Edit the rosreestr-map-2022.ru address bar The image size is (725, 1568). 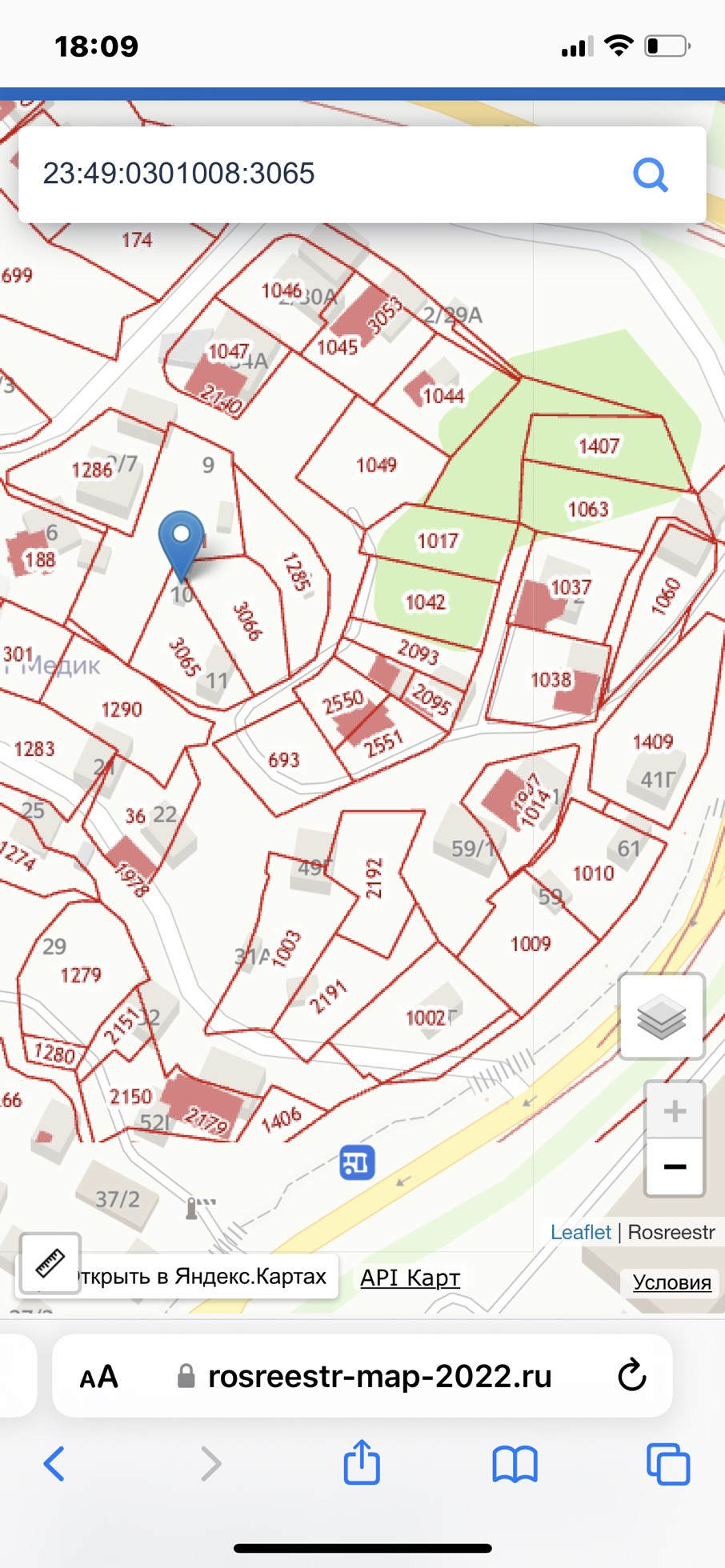pyautogui.click(x=379, y=1376)
